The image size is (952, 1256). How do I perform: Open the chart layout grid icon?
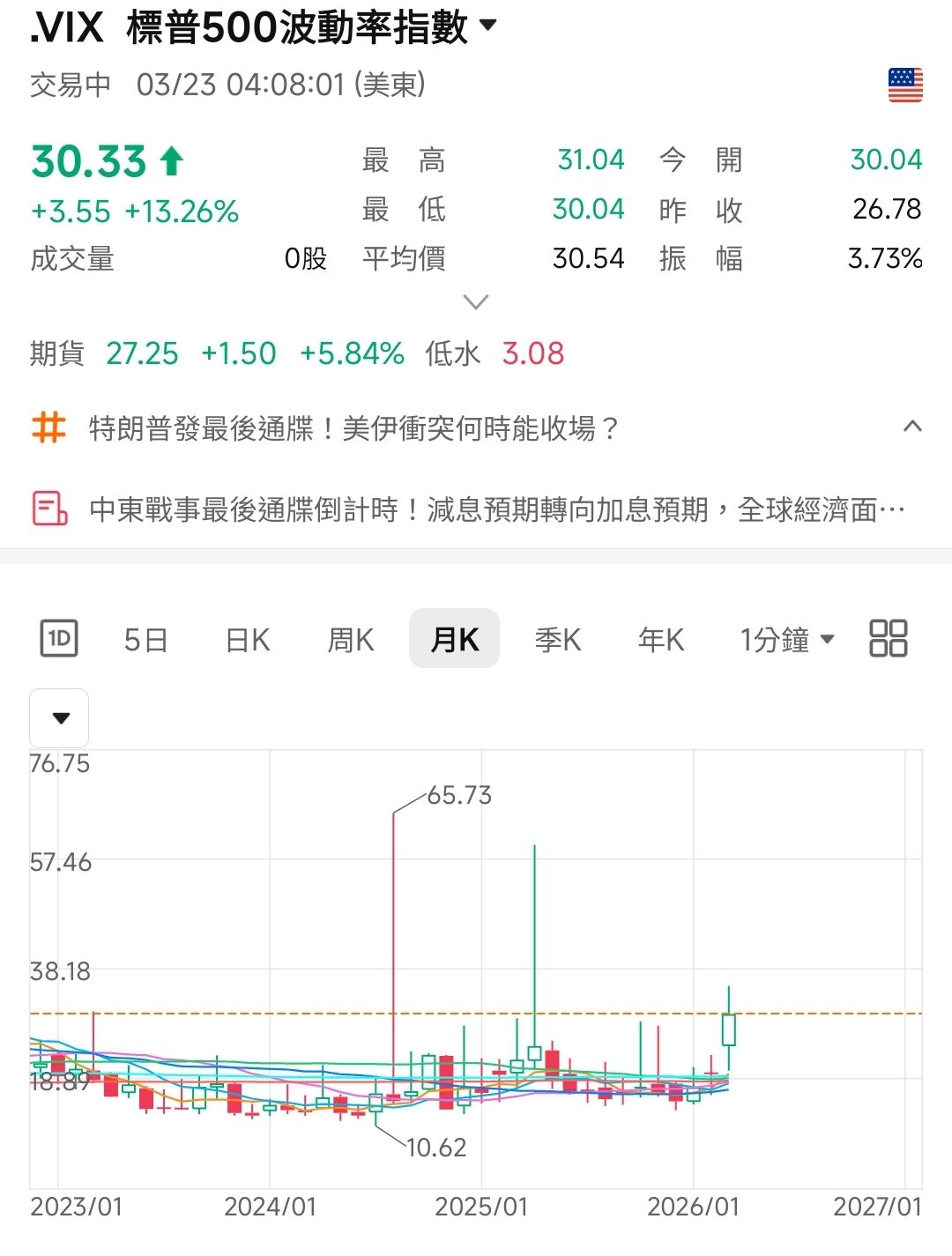[888, 638]
